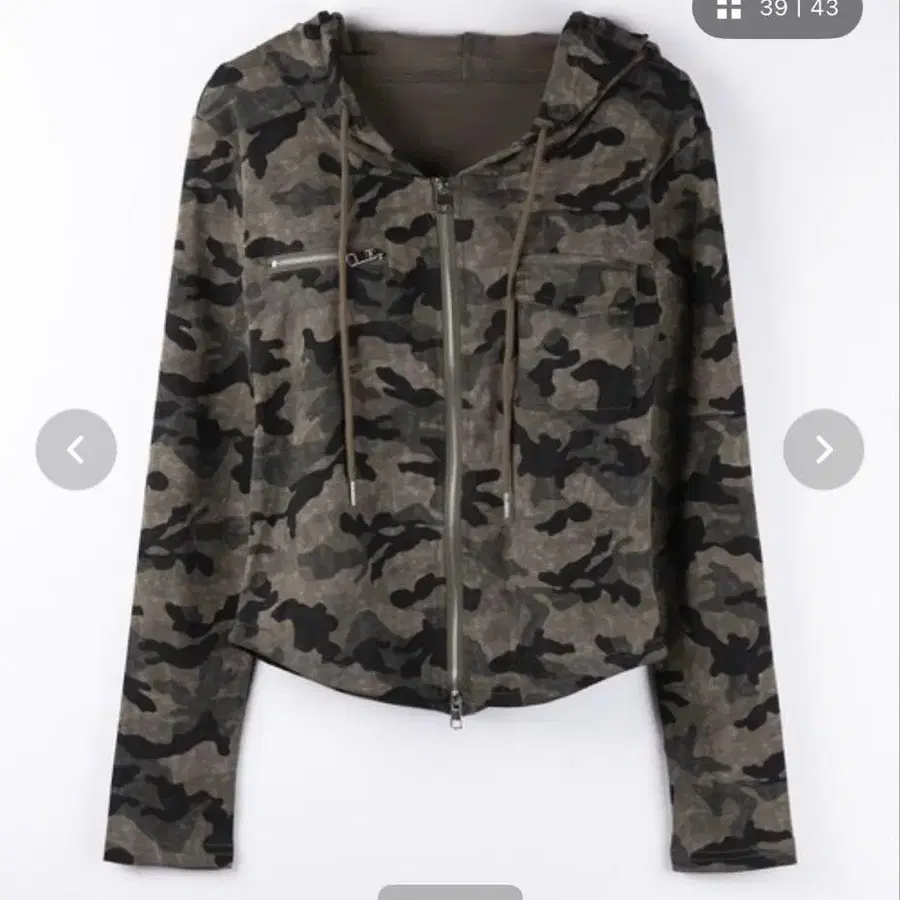Go to the previous product image
This screenshot has height=900, width=900.
pos(76,450)
